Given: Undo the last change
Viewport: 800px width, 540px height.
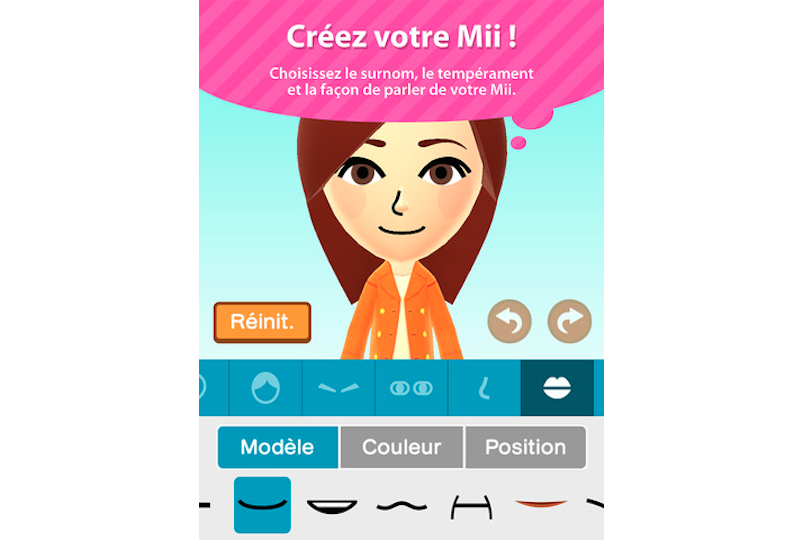Looking at the screenshot, I should point(509,322).
